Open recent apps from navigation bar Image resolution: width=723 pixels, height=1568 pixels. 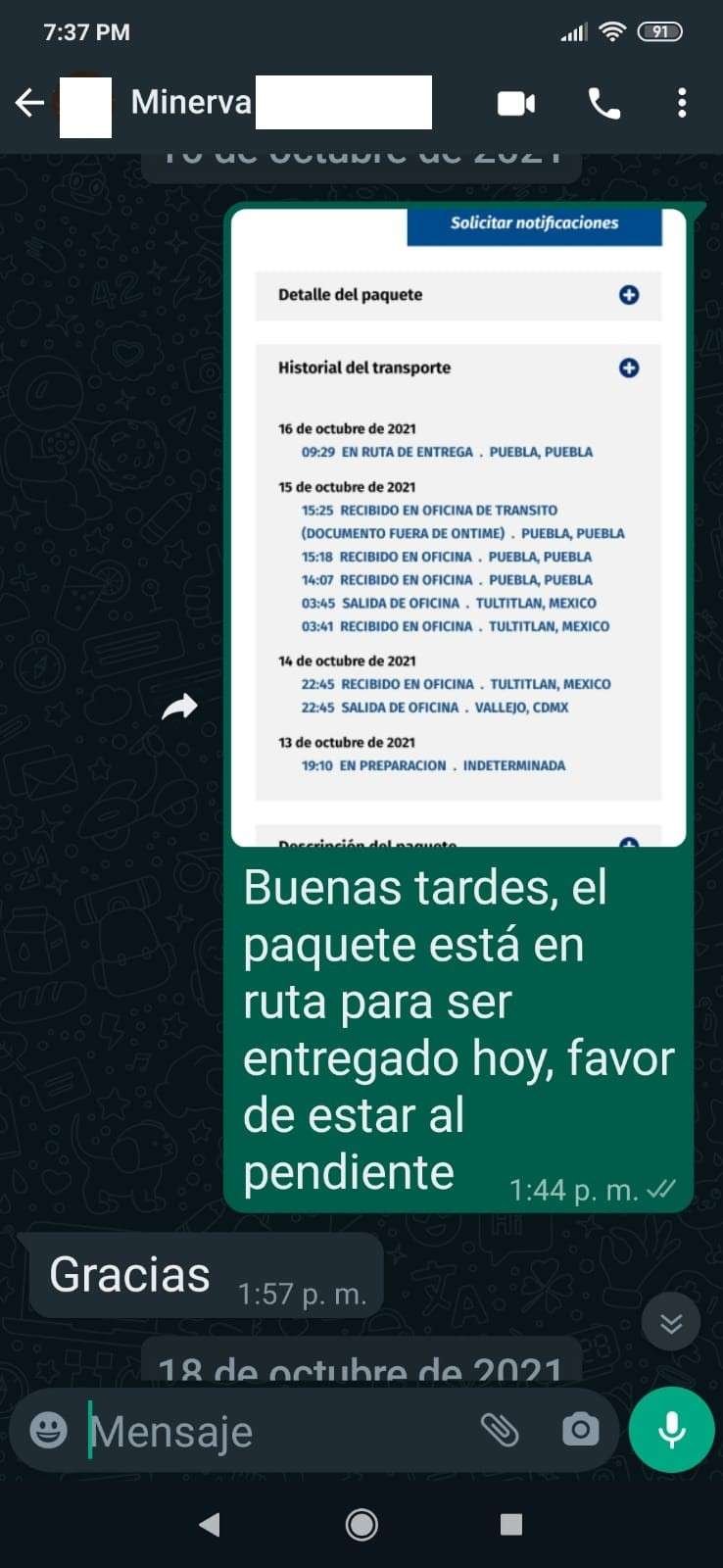(510, 1524)
